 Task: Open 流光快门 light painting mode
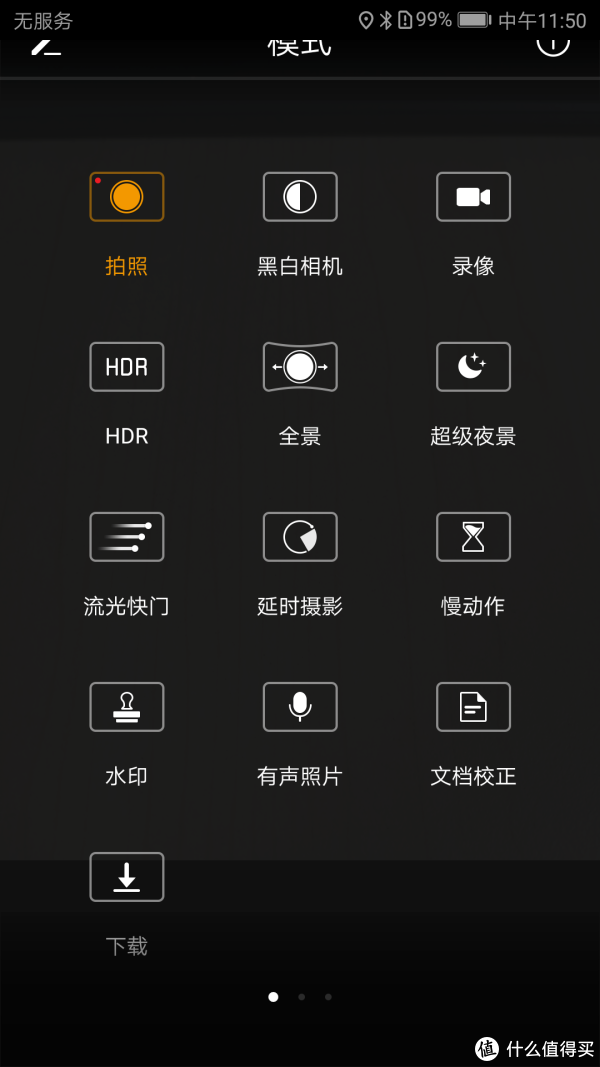tap(127, 537)
